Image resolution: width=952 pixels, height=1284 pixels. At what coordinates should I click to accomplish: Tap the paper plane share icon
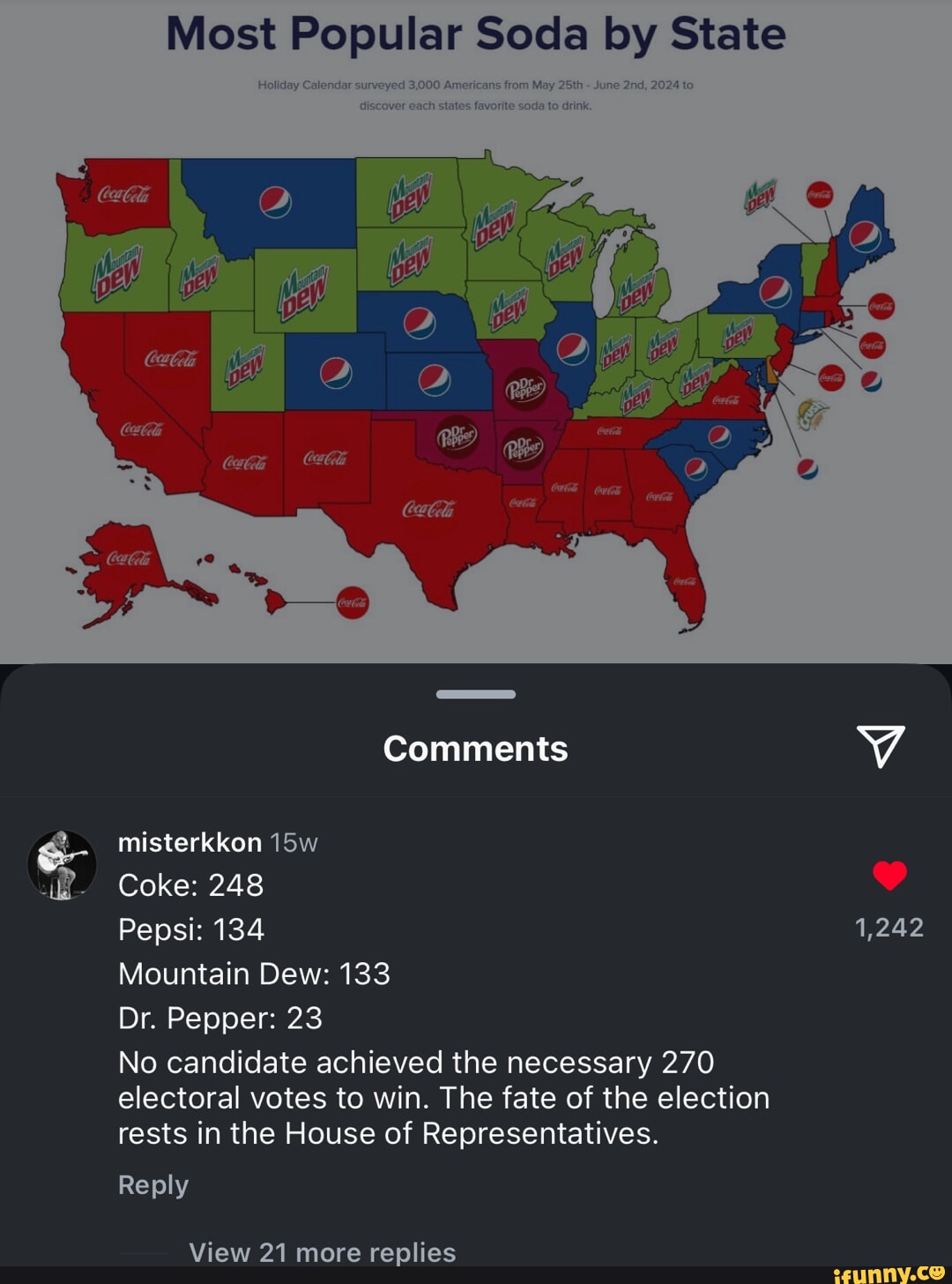point(886,745)
